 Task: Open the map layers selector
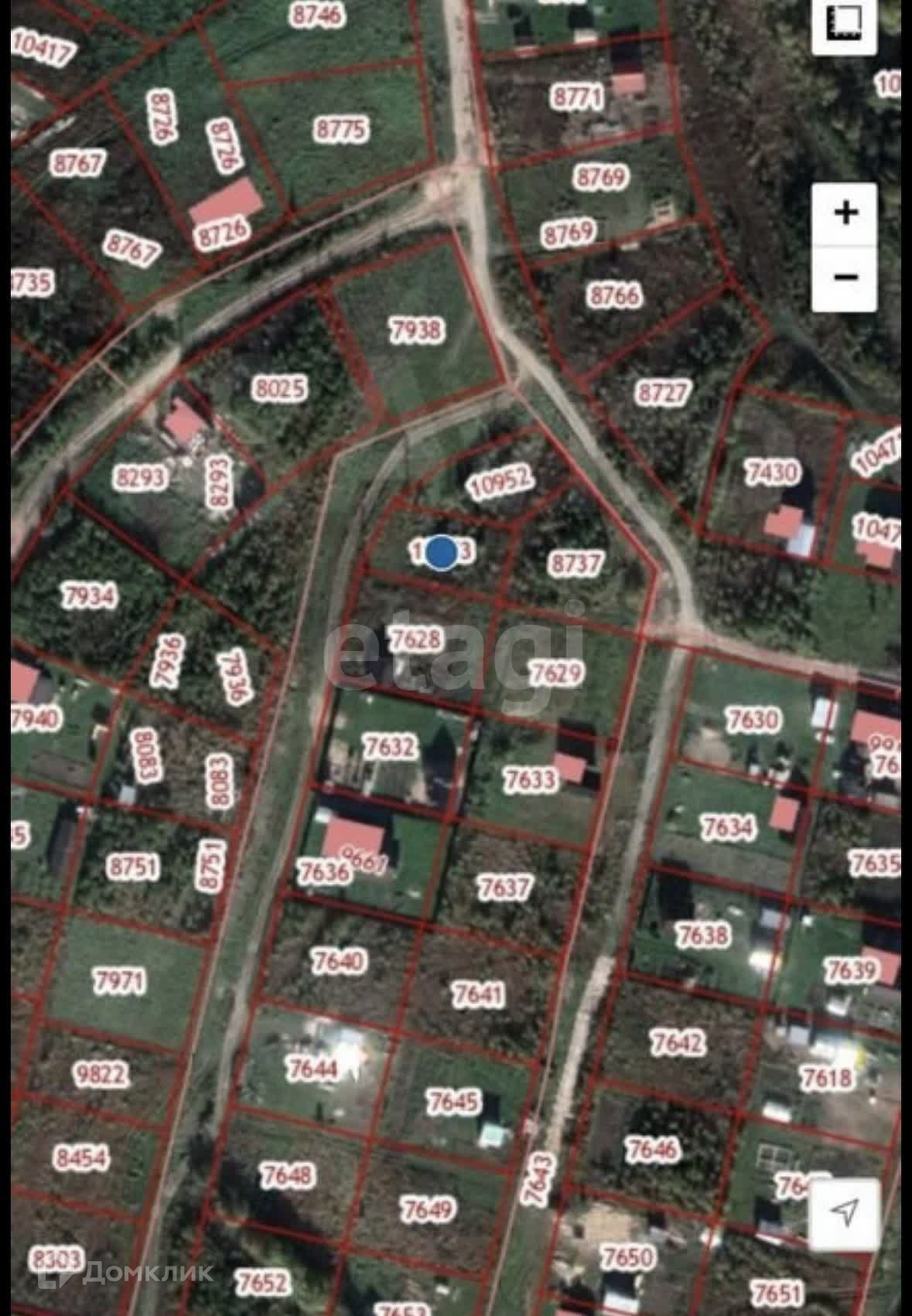coord(844,23)
